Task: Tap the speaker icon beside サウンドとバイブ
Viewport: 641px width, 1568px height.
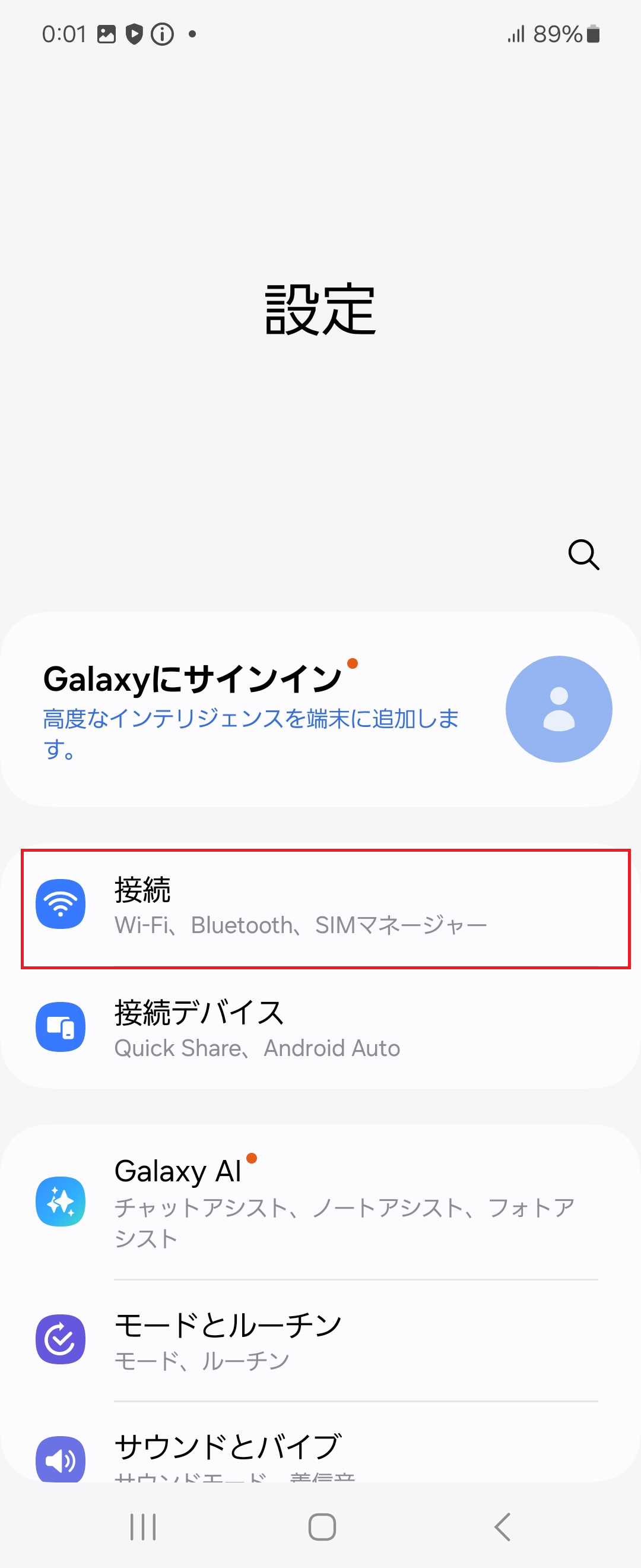Action: click(60, 1461)
